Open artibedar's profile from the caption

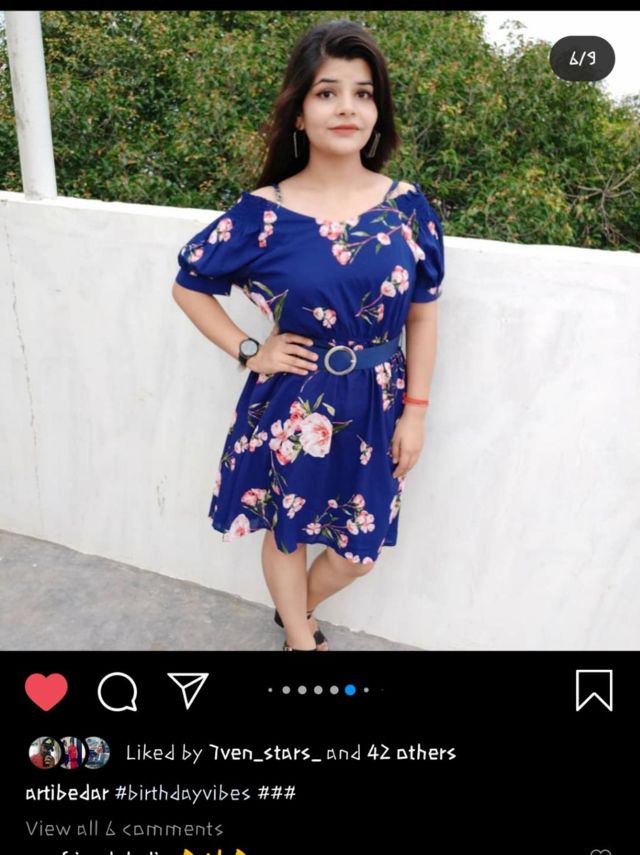tap(66, 793)
